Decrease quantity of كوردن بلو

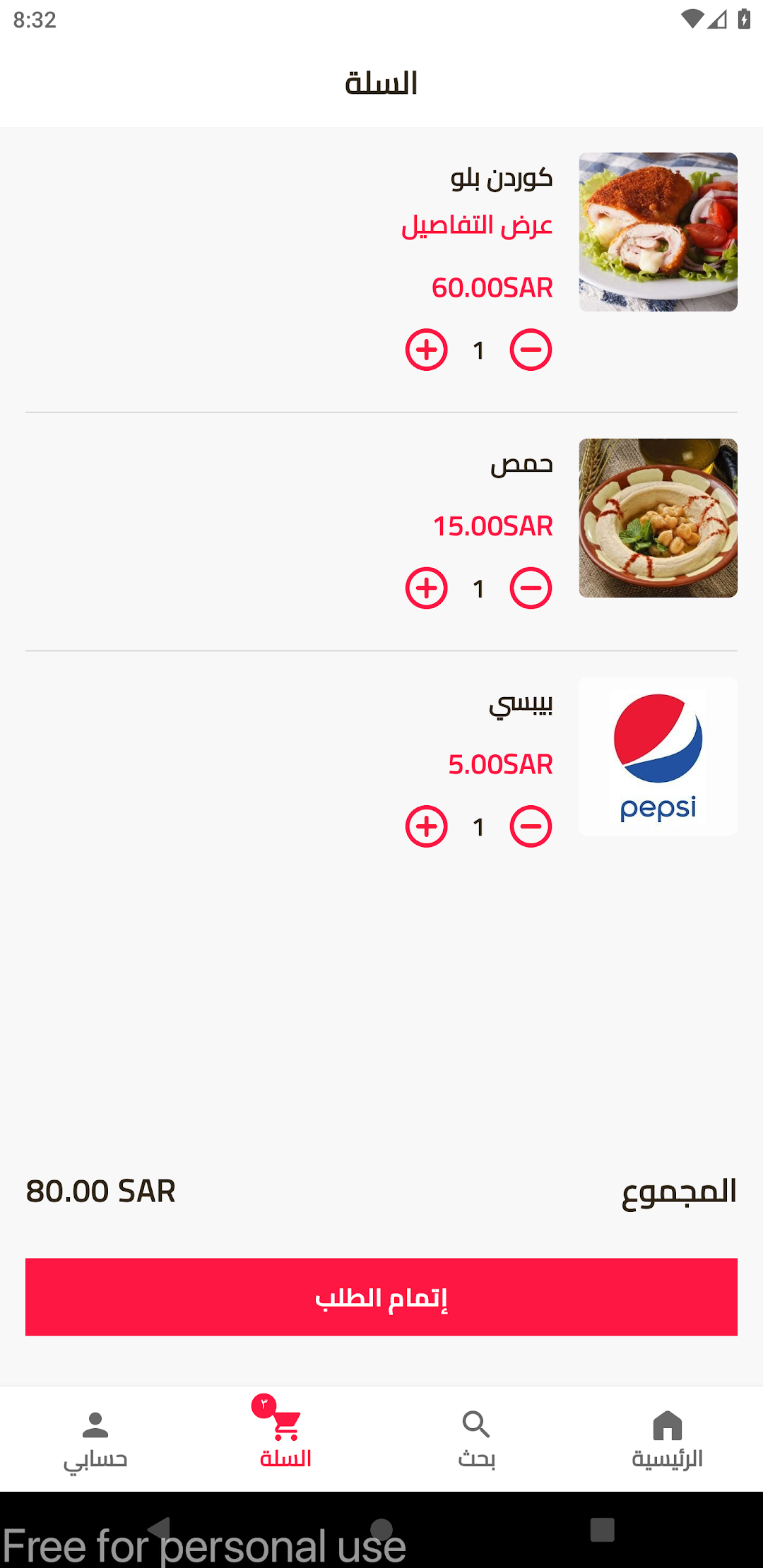coord(531,350)
